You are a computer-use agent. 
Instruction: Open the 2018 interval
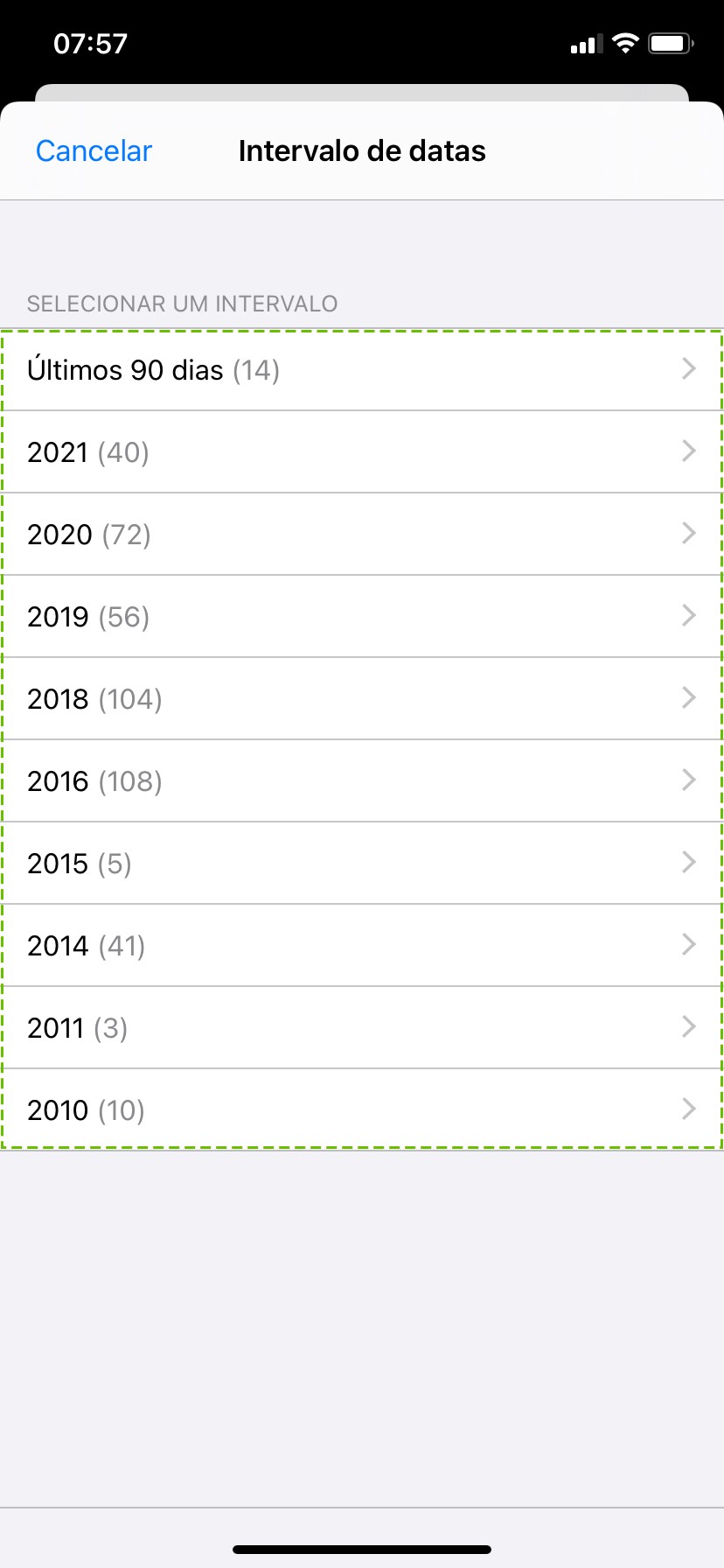pos(362,699)
